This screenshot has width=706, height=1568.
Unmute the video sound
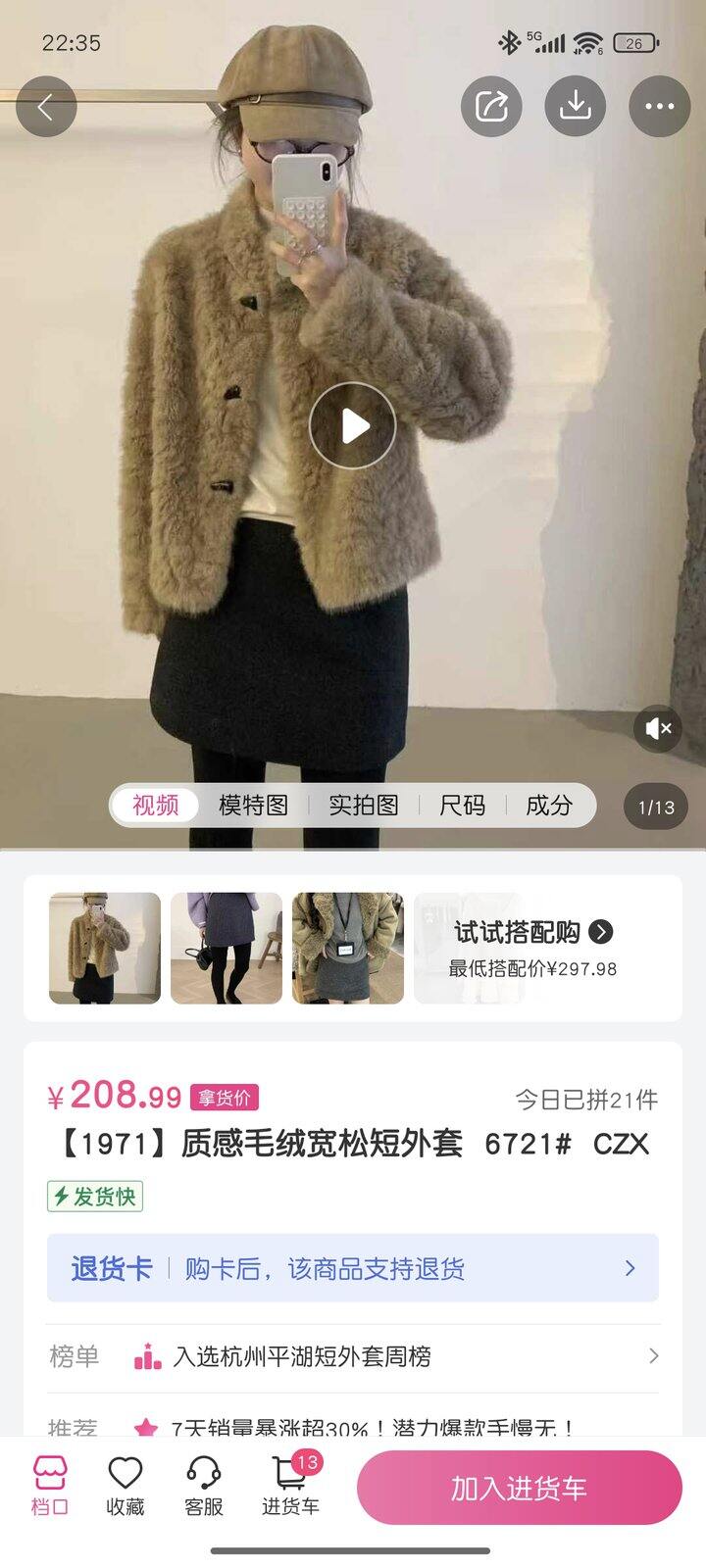(x=657, y=728)
